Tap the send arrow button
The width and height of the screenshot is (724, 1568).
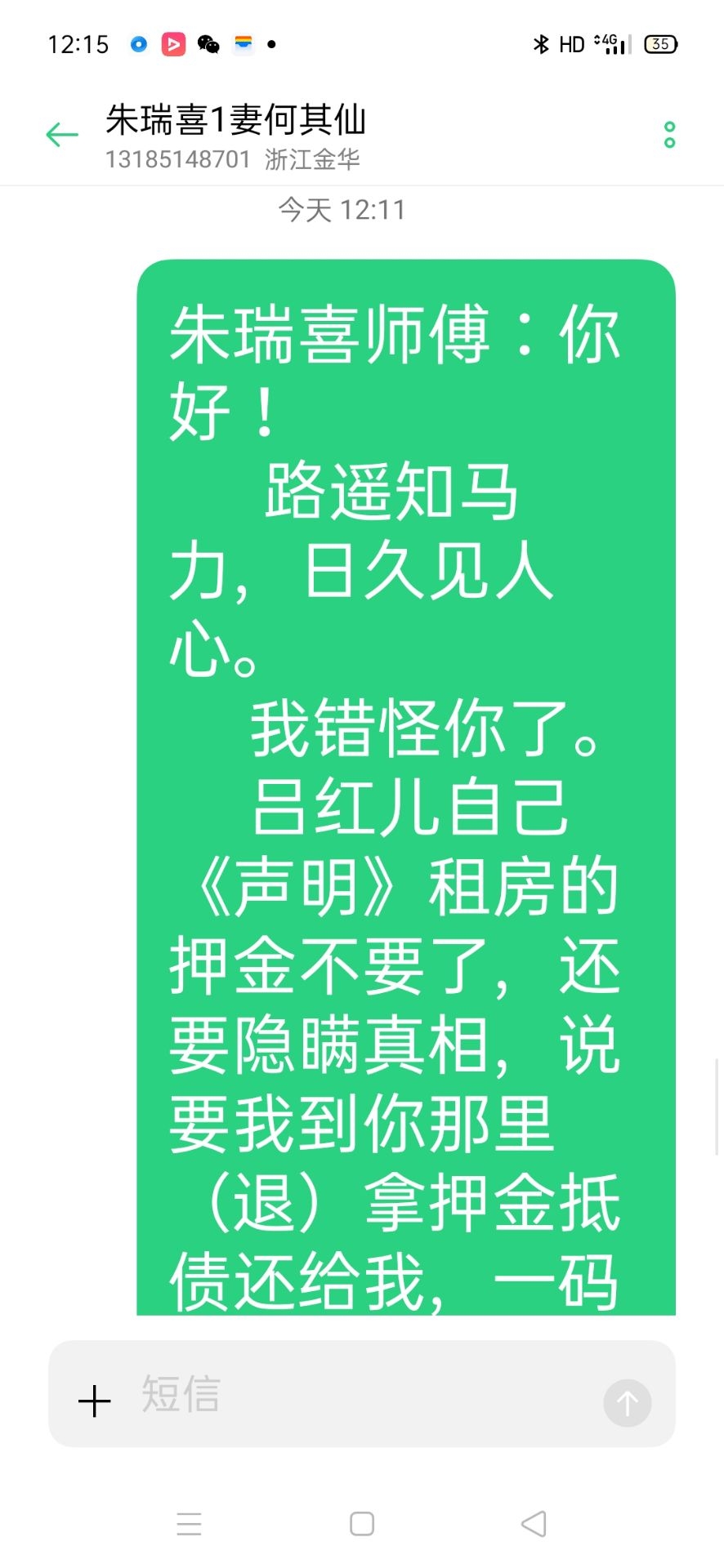pyautogui.click(x=627, y=1403)
